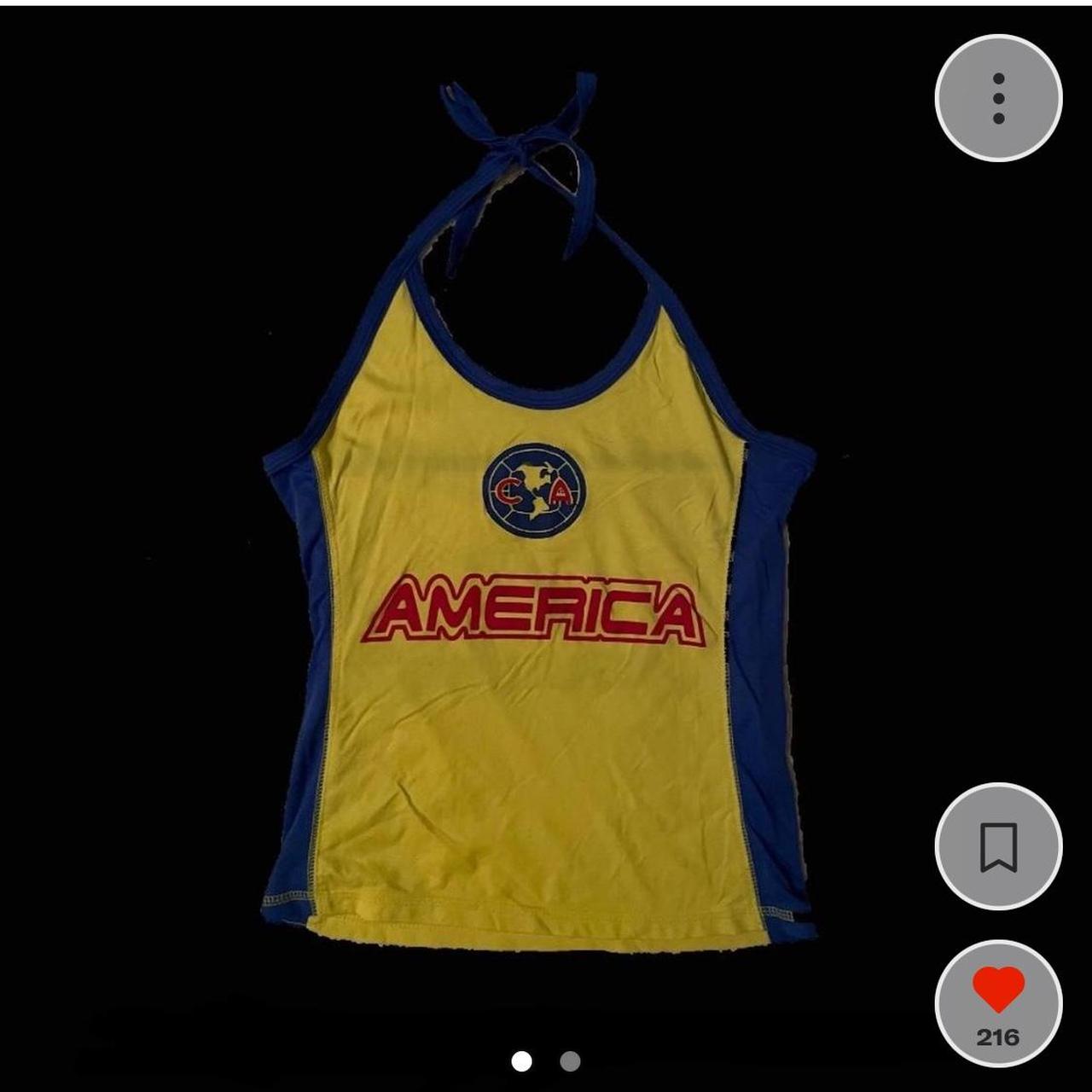This screenshot has width=1092, height=1092.
Task: Open the three-dot overflow menu
Action: tap(998, 98)
